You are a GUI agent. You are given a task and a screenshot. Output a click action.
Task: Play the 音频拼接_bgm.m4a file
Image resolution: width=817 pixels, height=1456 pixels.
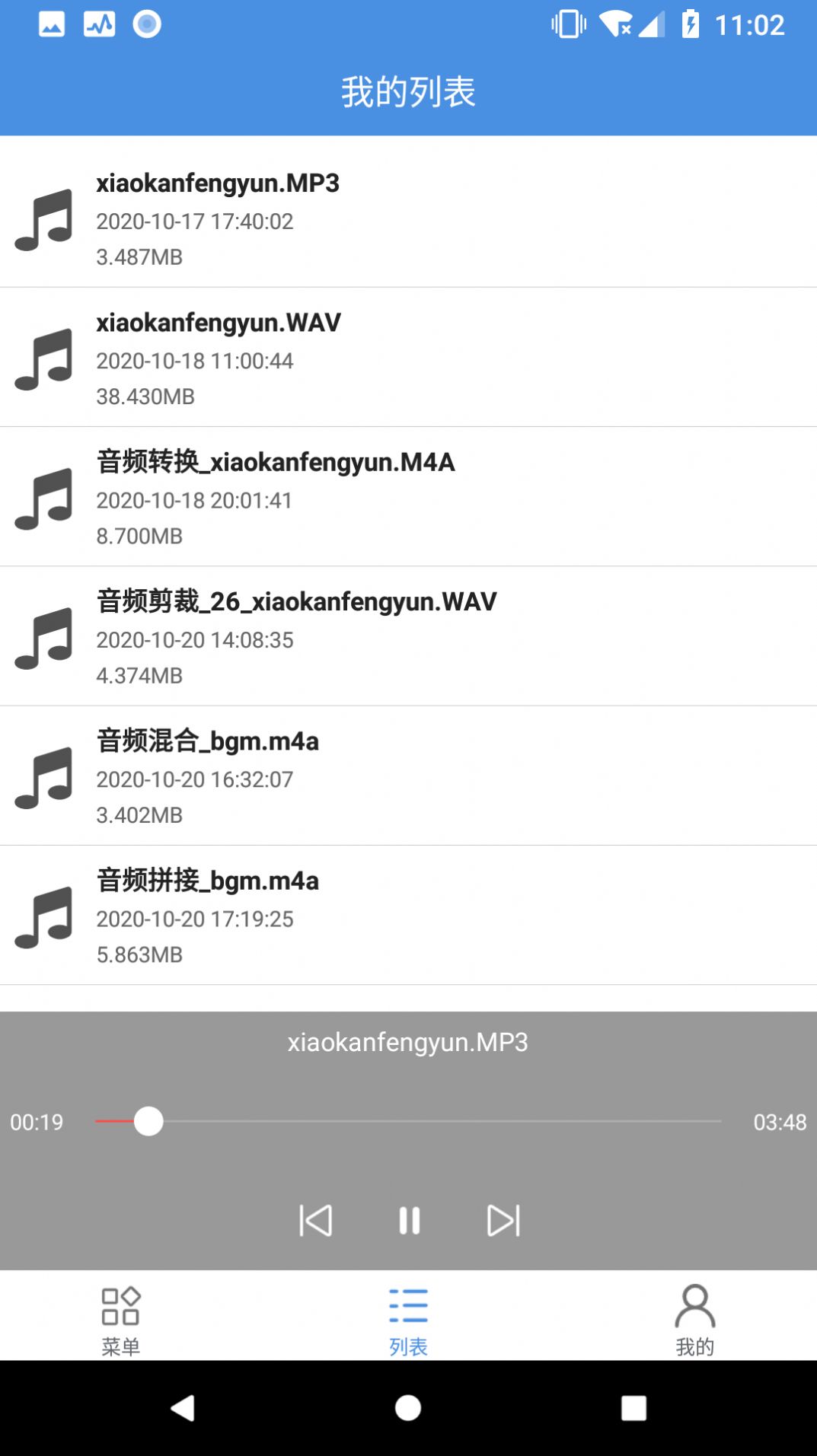pyautogui.click(x=408, y=916)
